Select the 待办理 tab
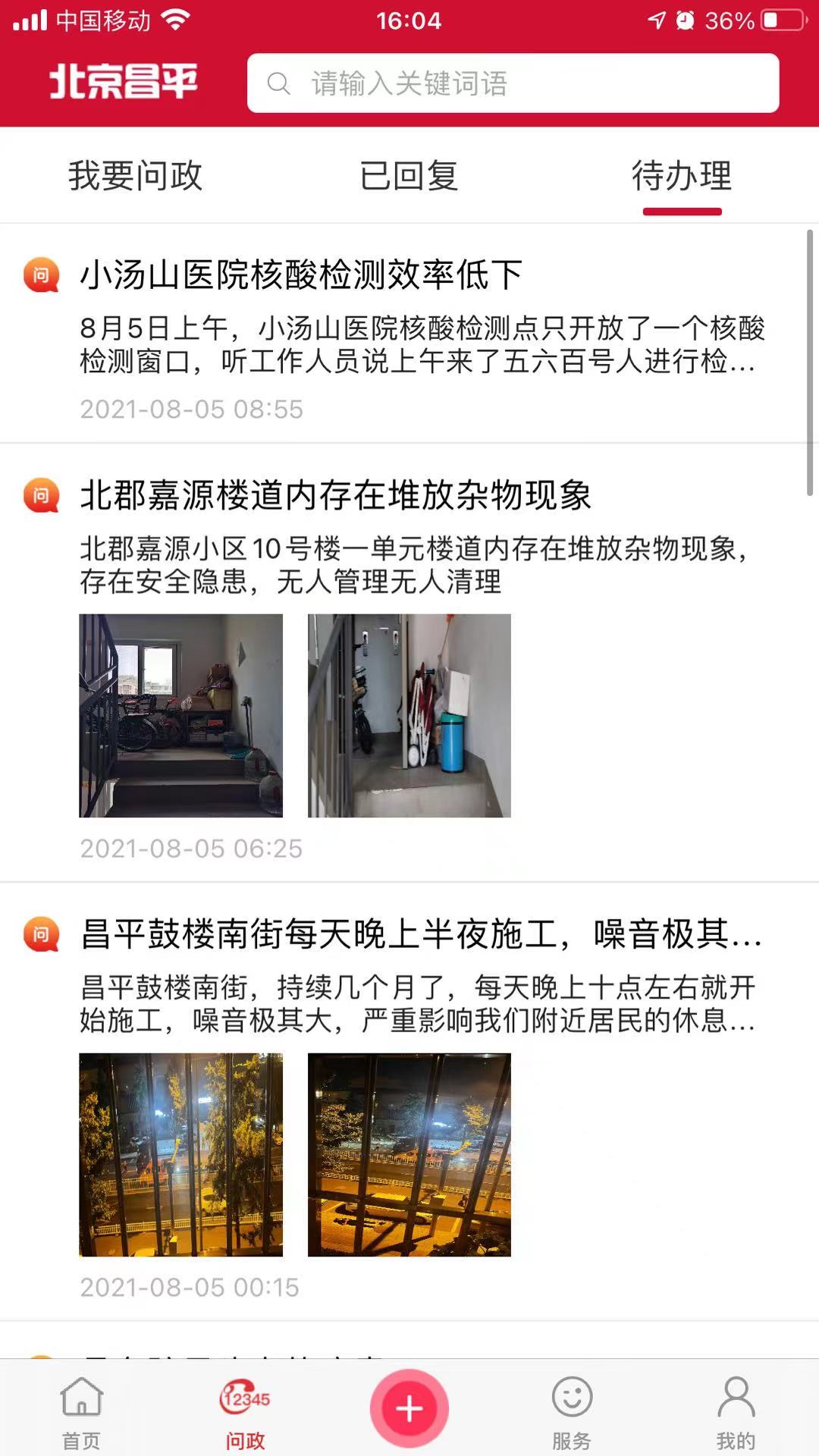The width and height of the screenshot is (819, 1456). [682, 175]
